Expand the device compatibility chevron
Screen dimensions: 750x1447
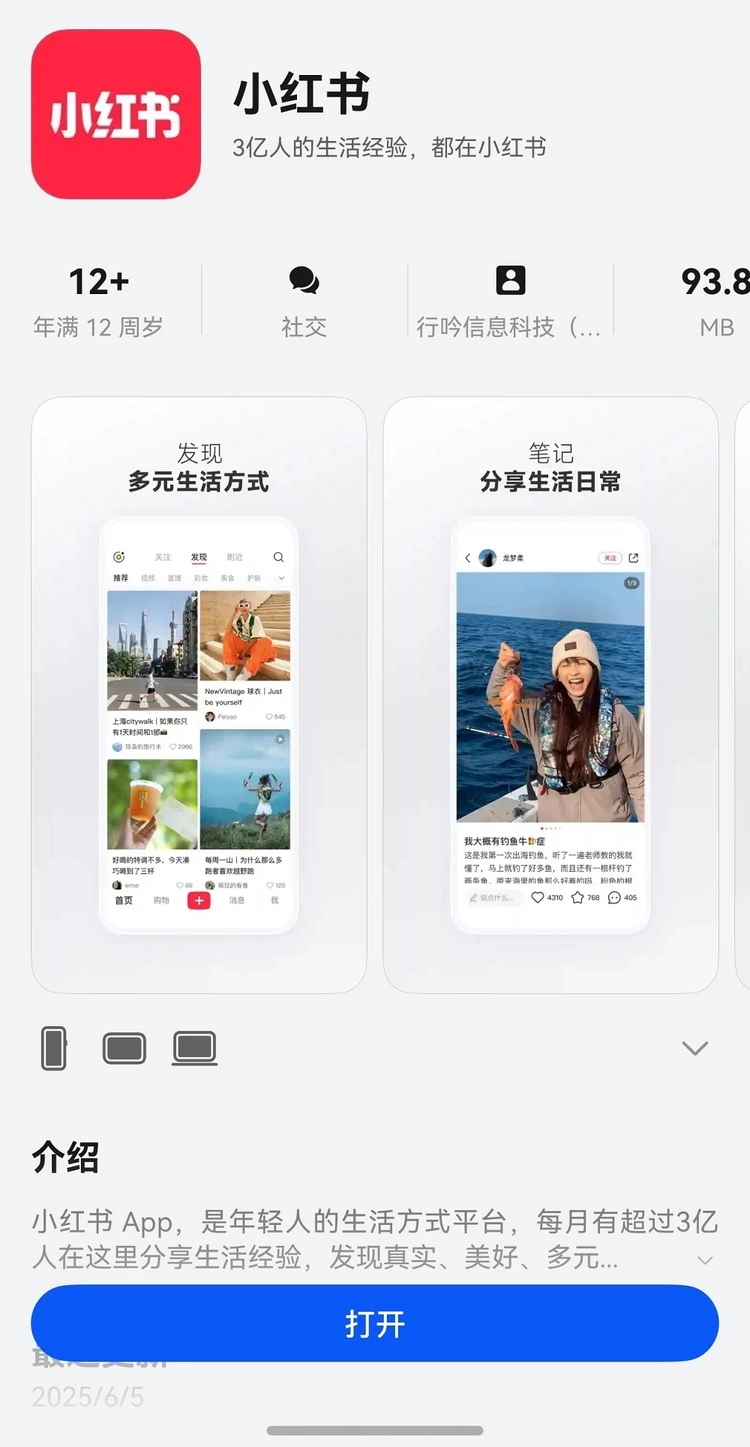coord(694,1048)
